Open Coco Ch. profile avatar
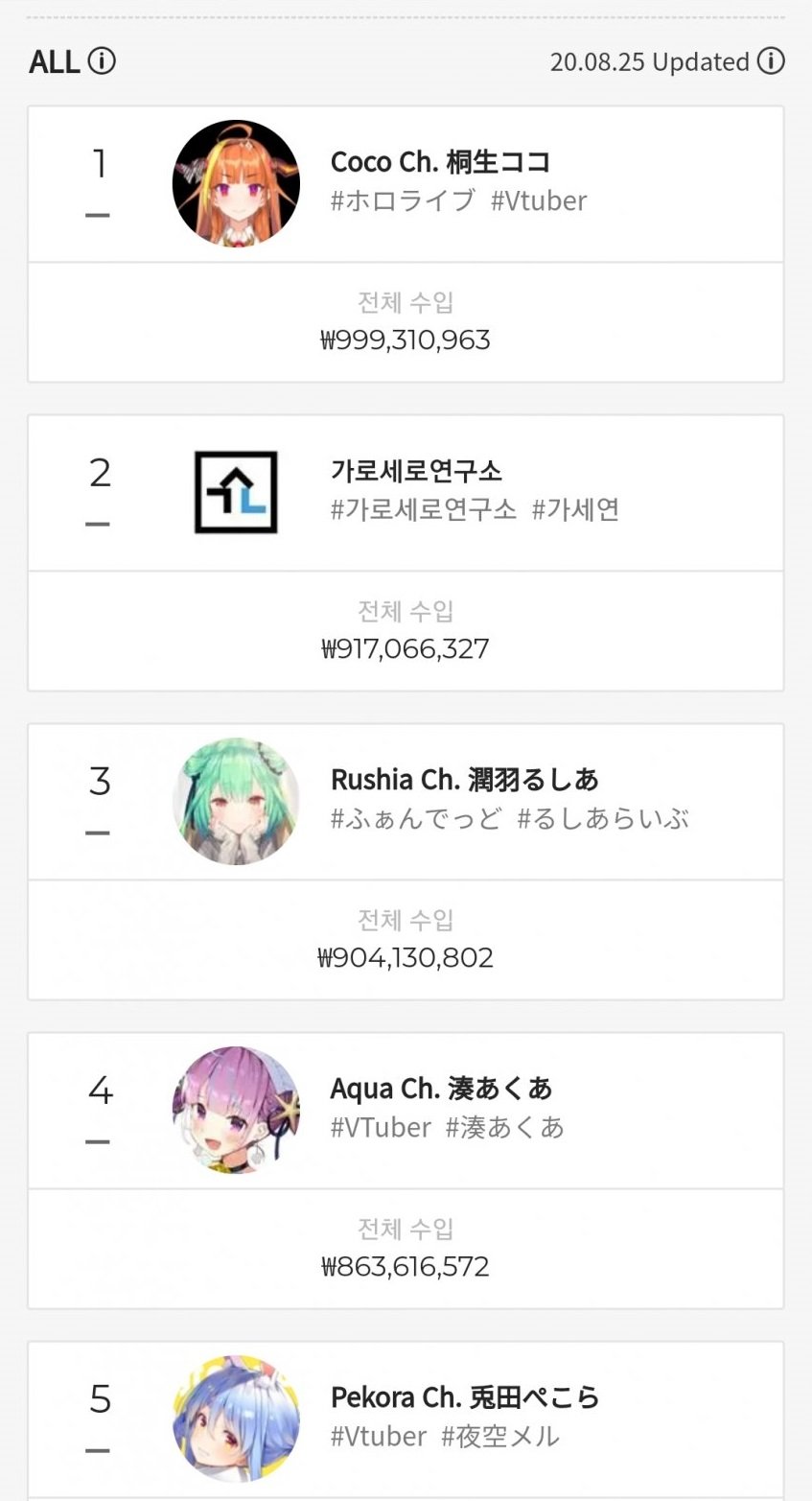Image resolution: width=812 pixels, height=1501 pixels. (x=236, y=183)
